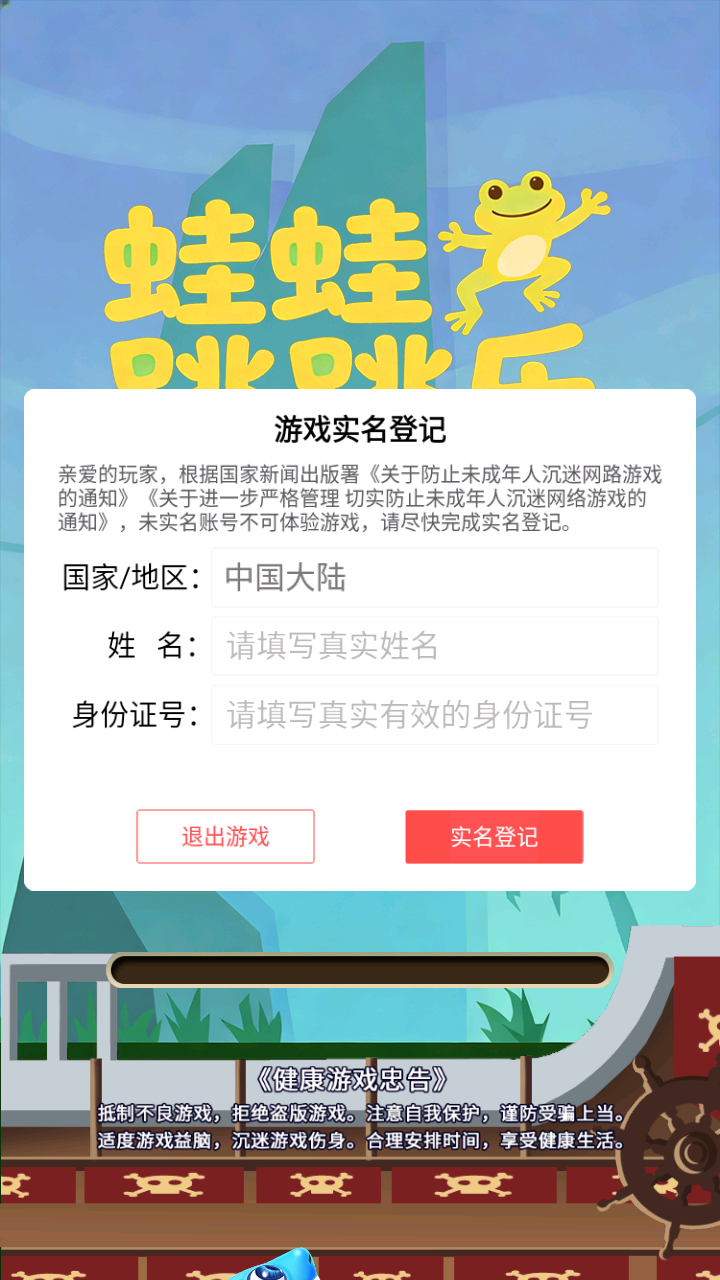The width and height of the screenshot is (720, 1280).
Task: Click the 身份证号 ID number field
Action: [434, 714]
